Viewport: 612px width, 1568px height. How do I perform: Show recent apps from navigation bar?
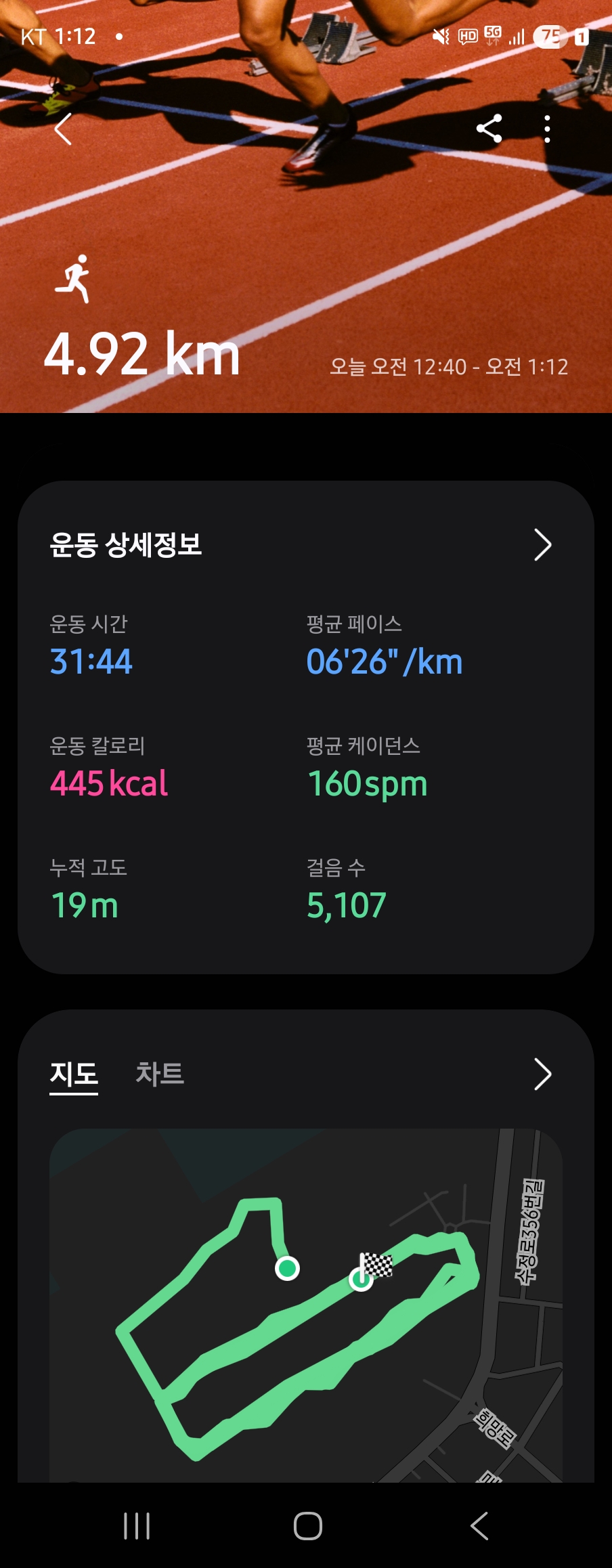[137, 1526]
